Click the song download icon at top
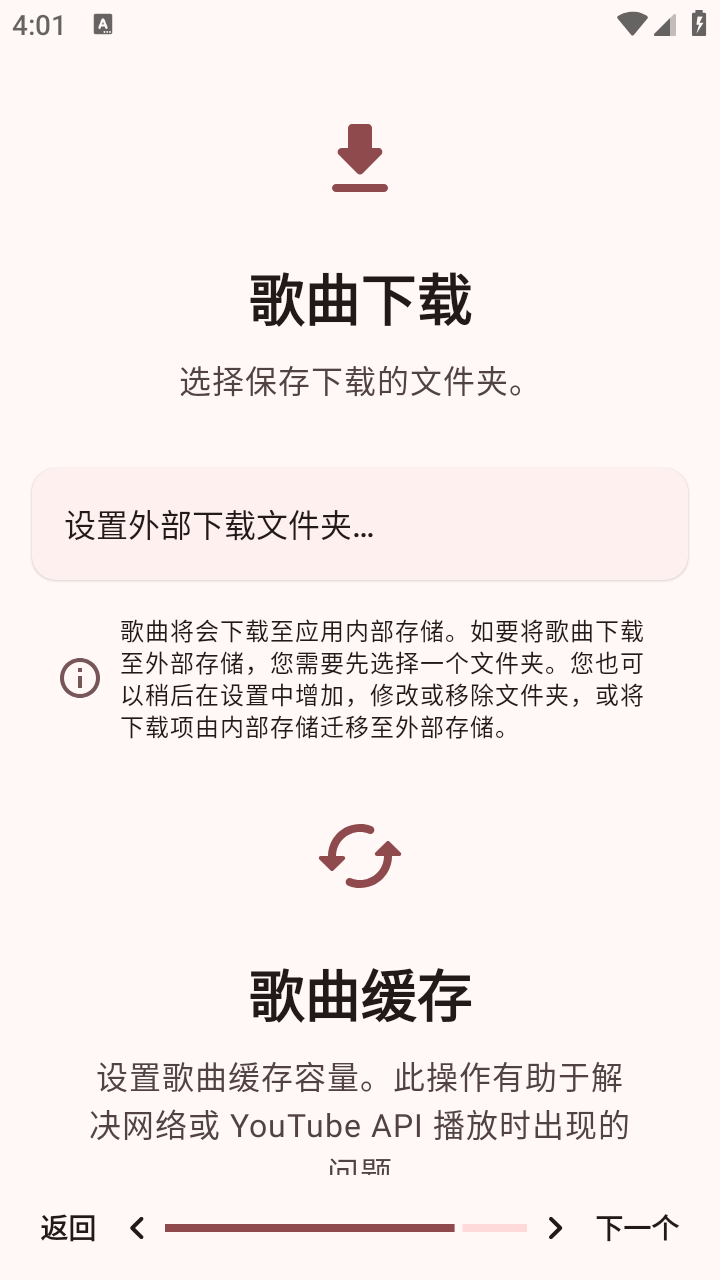 coord(360,158)
